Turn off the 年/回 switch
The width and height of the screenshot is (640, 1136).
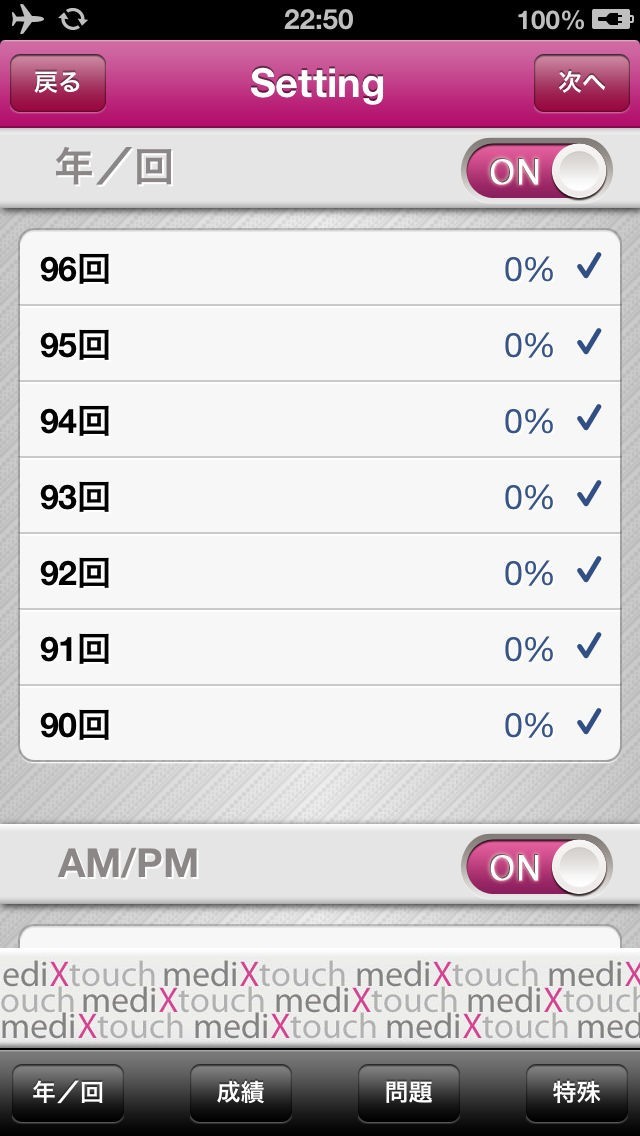tap(536, 171)
